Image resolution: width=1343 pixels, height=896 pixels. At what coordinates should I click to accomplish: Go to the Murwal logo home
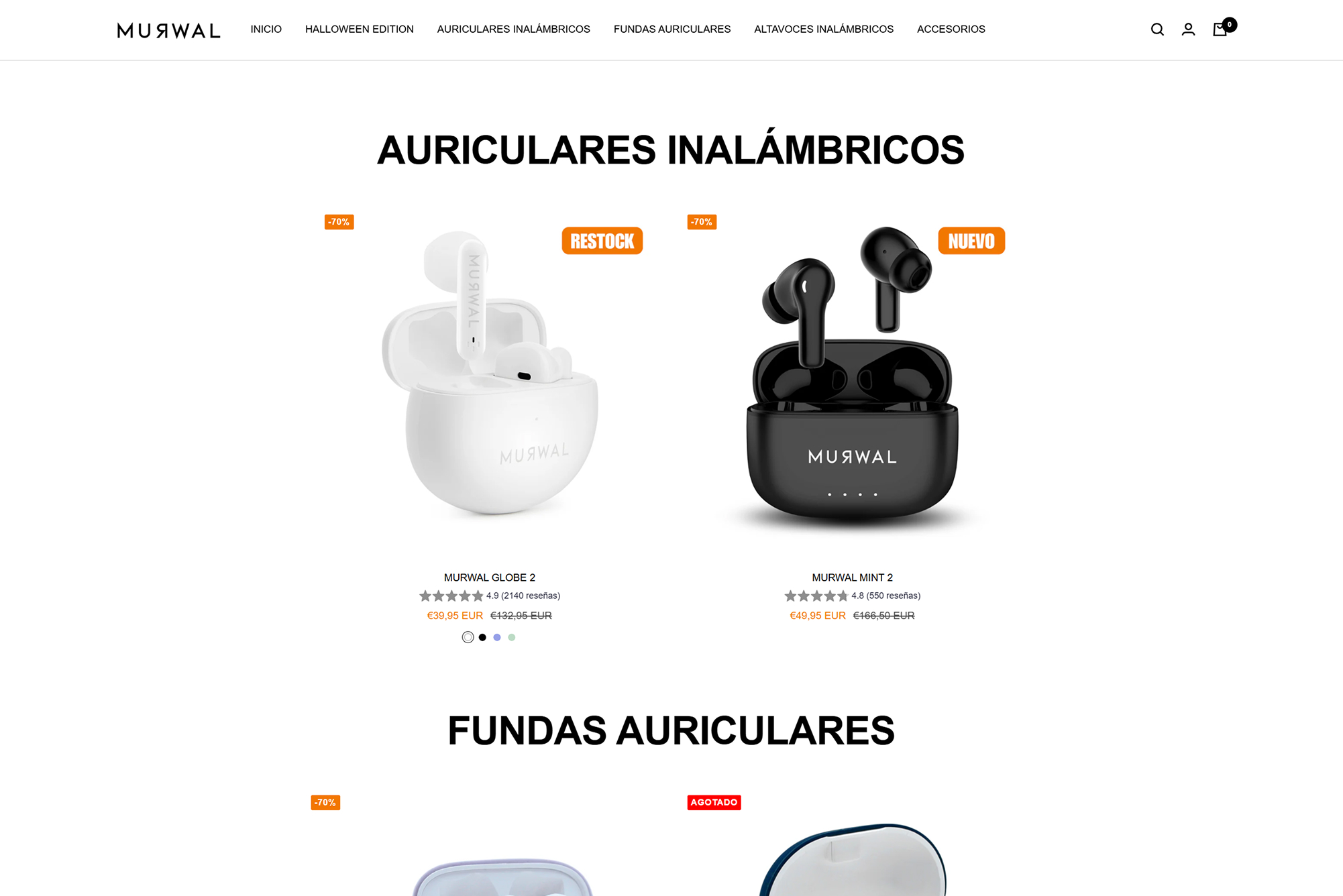pyautogui.click(x=168, y=30)
